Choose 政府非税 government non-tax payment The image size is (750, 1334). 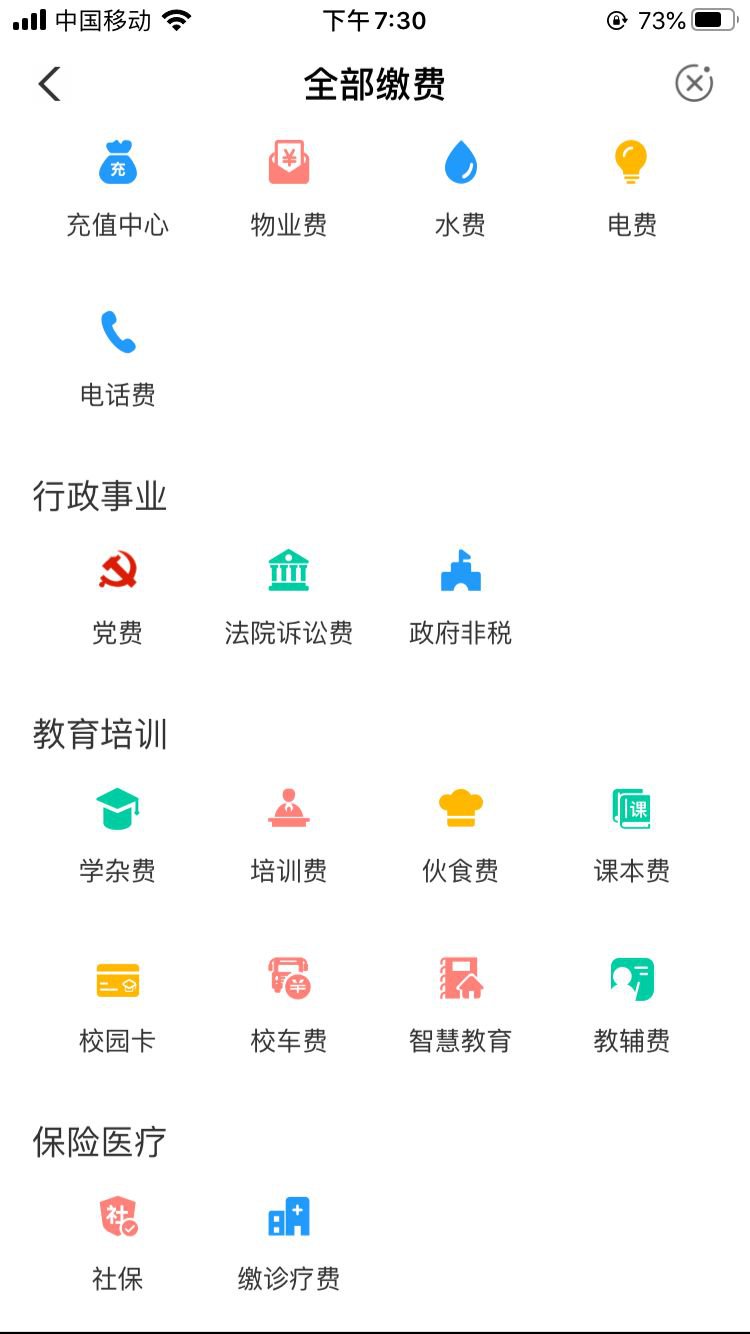tap(461, 596)
